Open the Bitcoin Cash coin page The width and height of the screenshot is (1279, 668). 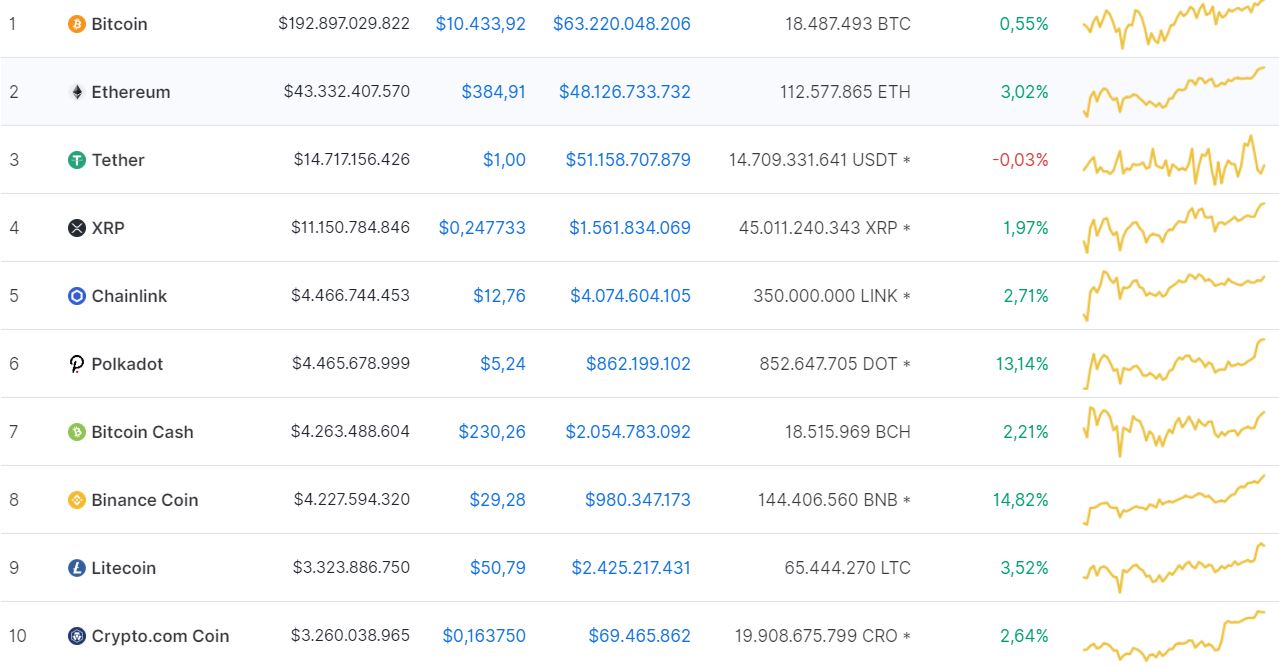coord(142,432)
